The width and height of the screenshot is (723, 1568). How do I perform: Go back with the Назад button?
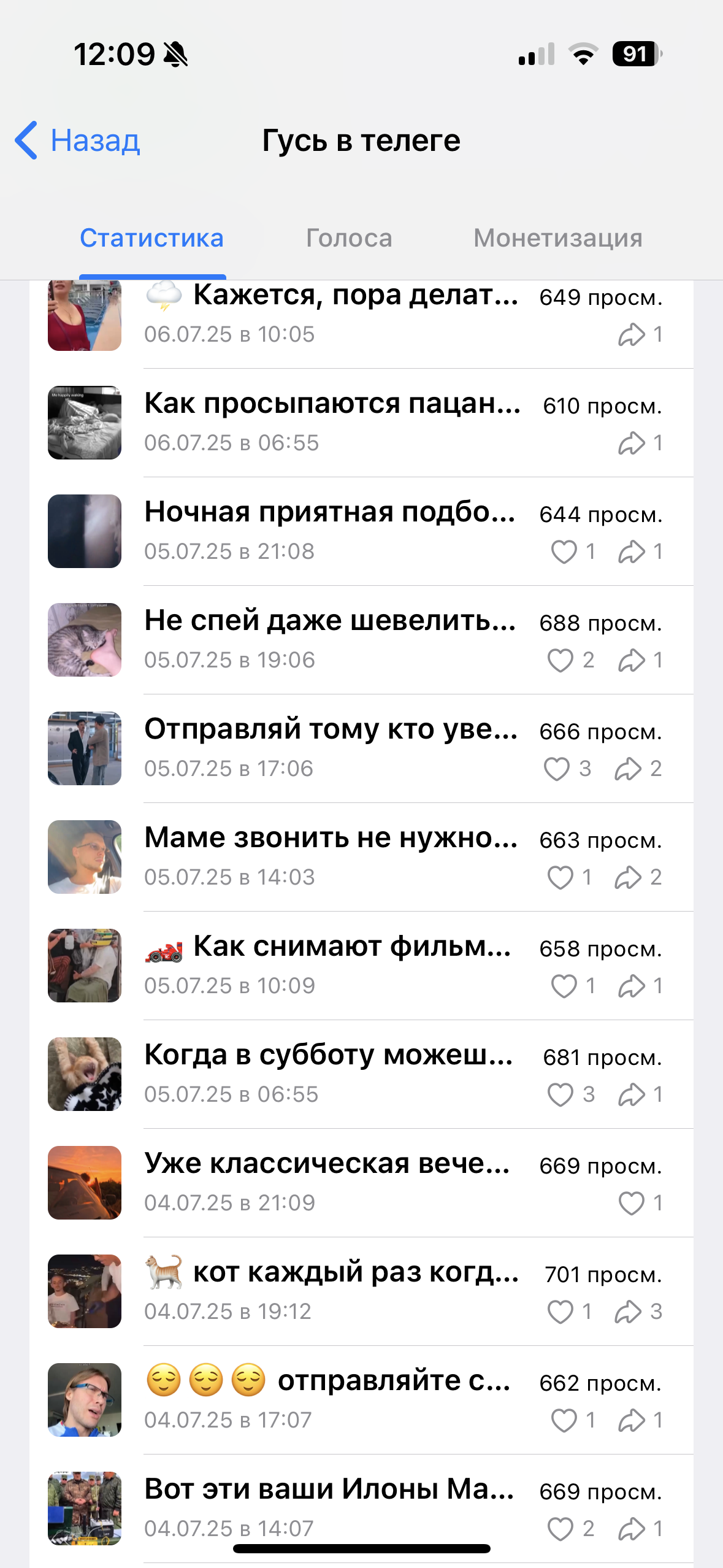77,140
